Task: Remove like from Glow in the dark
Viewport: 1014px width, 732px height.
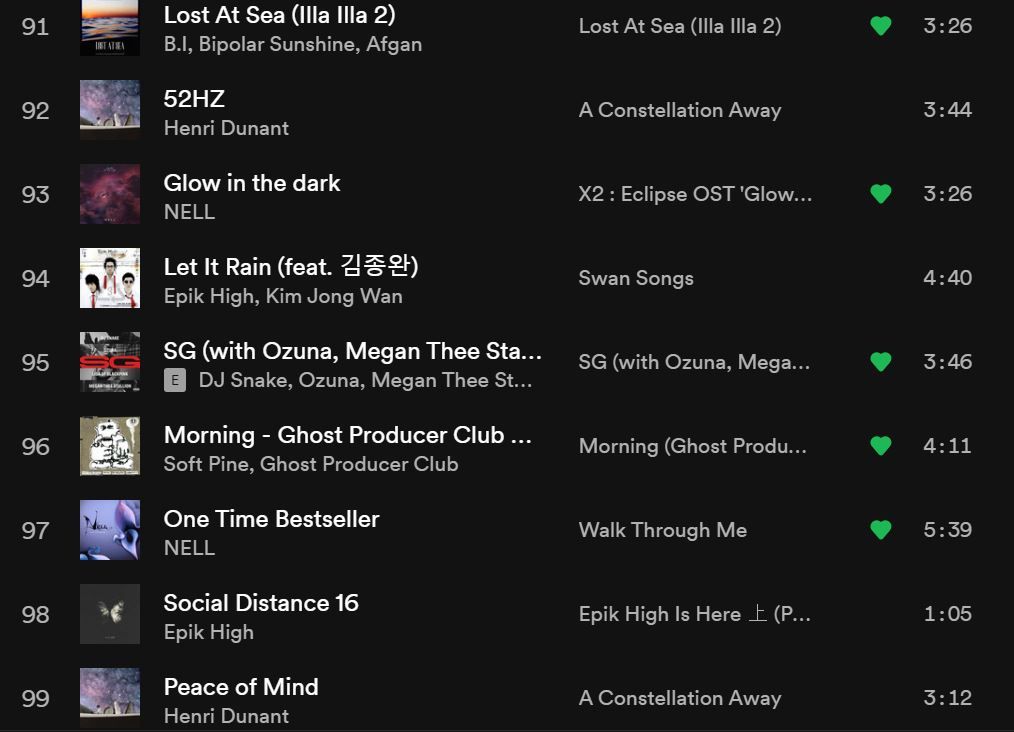Action: (881, 194)
